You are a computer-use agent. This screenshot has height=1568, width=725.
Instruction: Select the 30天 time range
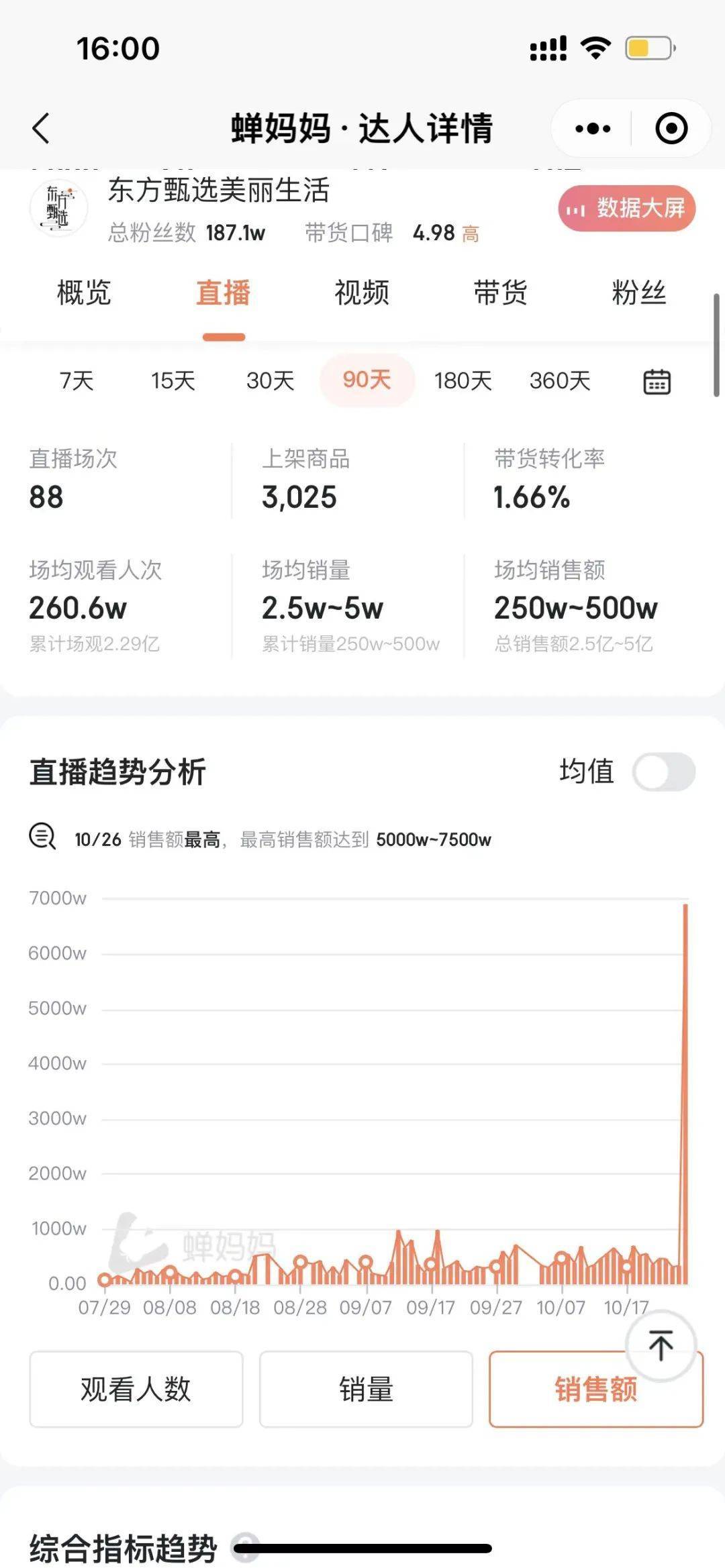tap(271, 380)
